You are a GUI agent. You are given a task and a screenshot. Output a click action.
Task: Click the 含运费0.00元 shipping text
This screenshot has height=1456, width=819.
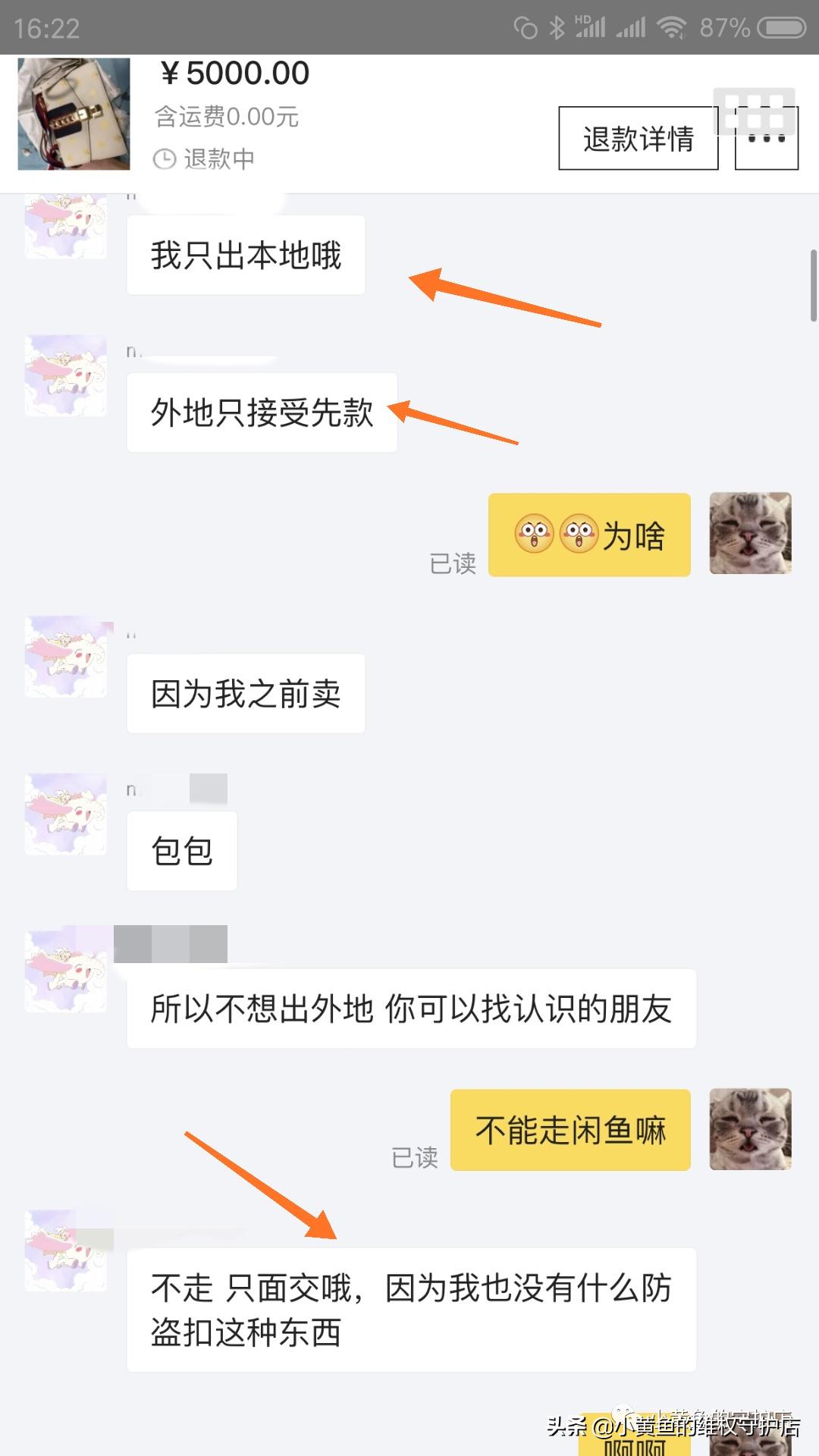click(x=226, y=118)
